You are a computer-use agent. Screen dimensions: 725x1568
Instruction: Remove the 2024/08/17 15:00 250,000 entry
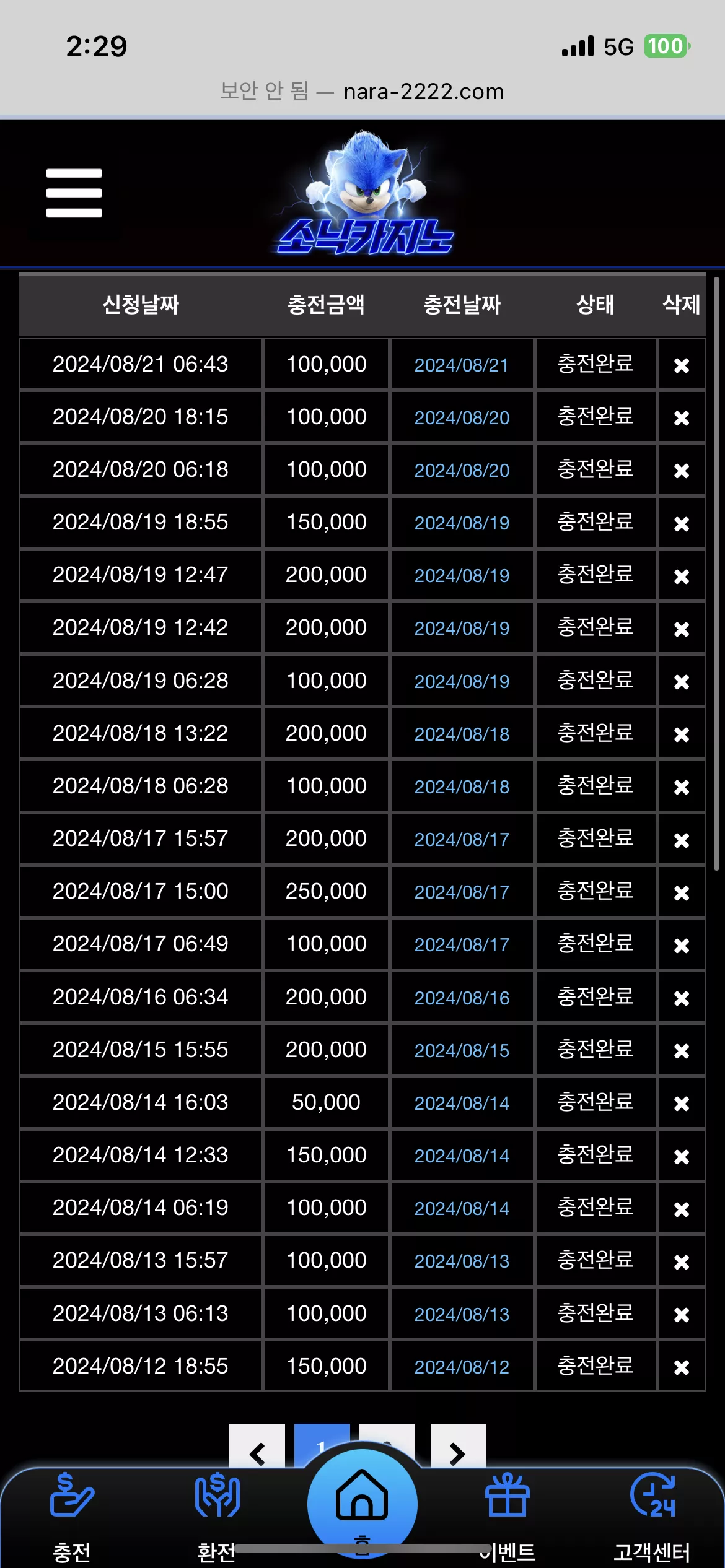[682, 893]
